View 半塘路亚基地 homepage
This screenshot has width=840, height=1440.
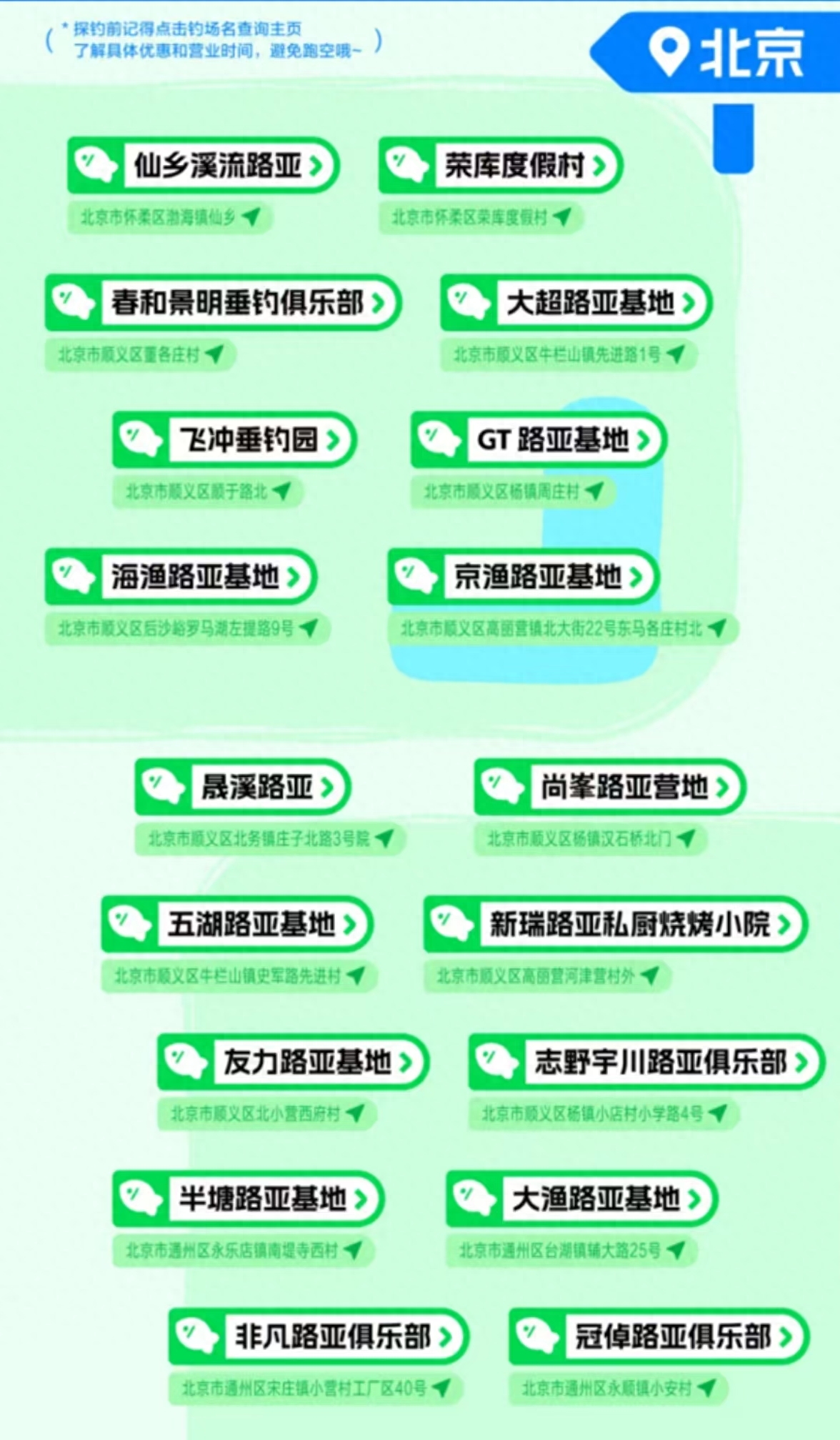pyautogui.click(x=262, y=1198)
